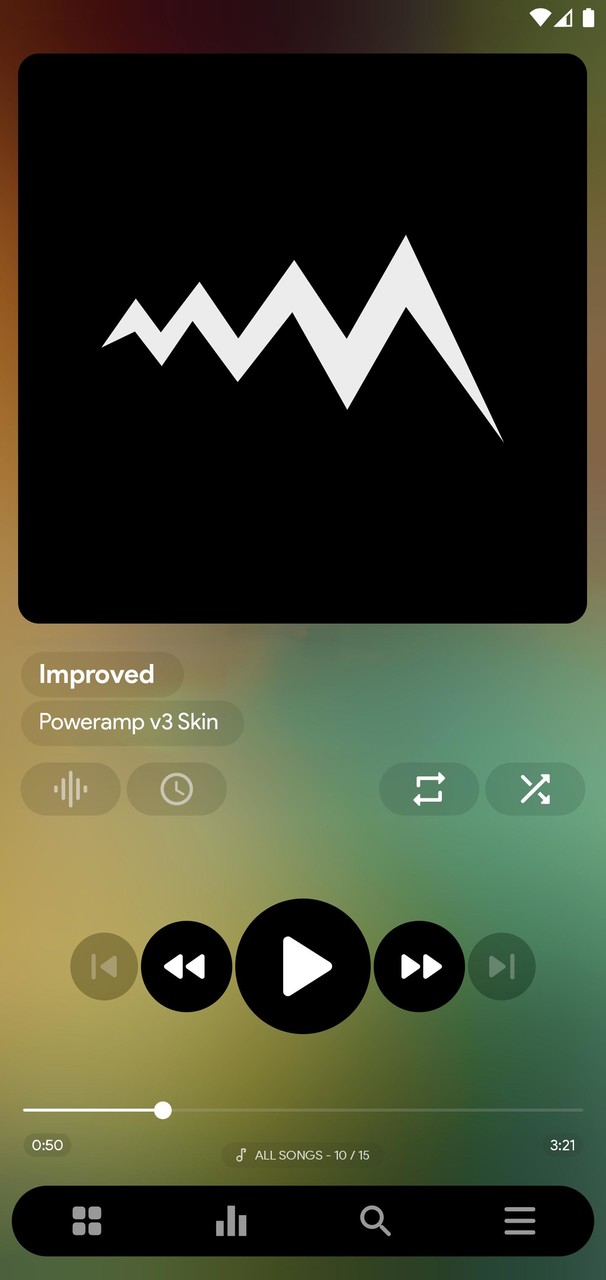Toggle shuffle mode
Screen dimensions: 606x1280
[535, 789]
